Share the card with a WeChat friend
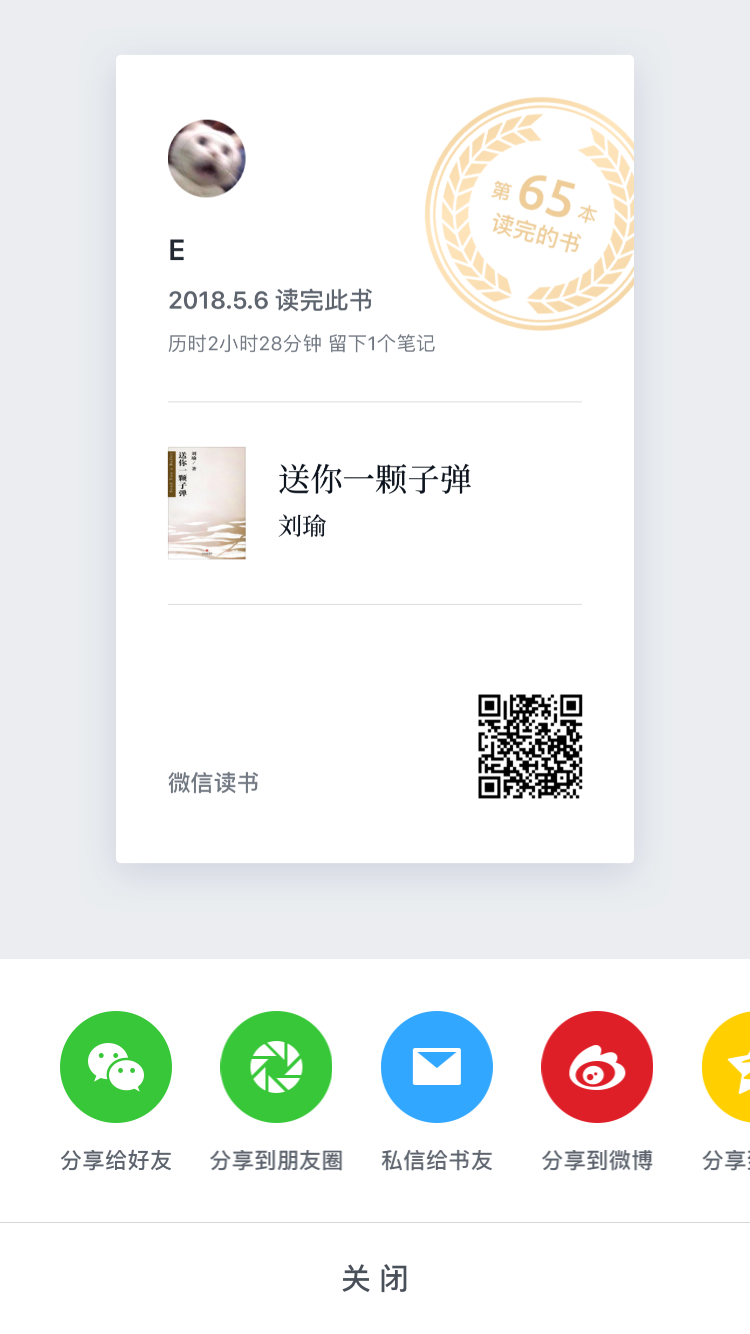 point(116,1067)
